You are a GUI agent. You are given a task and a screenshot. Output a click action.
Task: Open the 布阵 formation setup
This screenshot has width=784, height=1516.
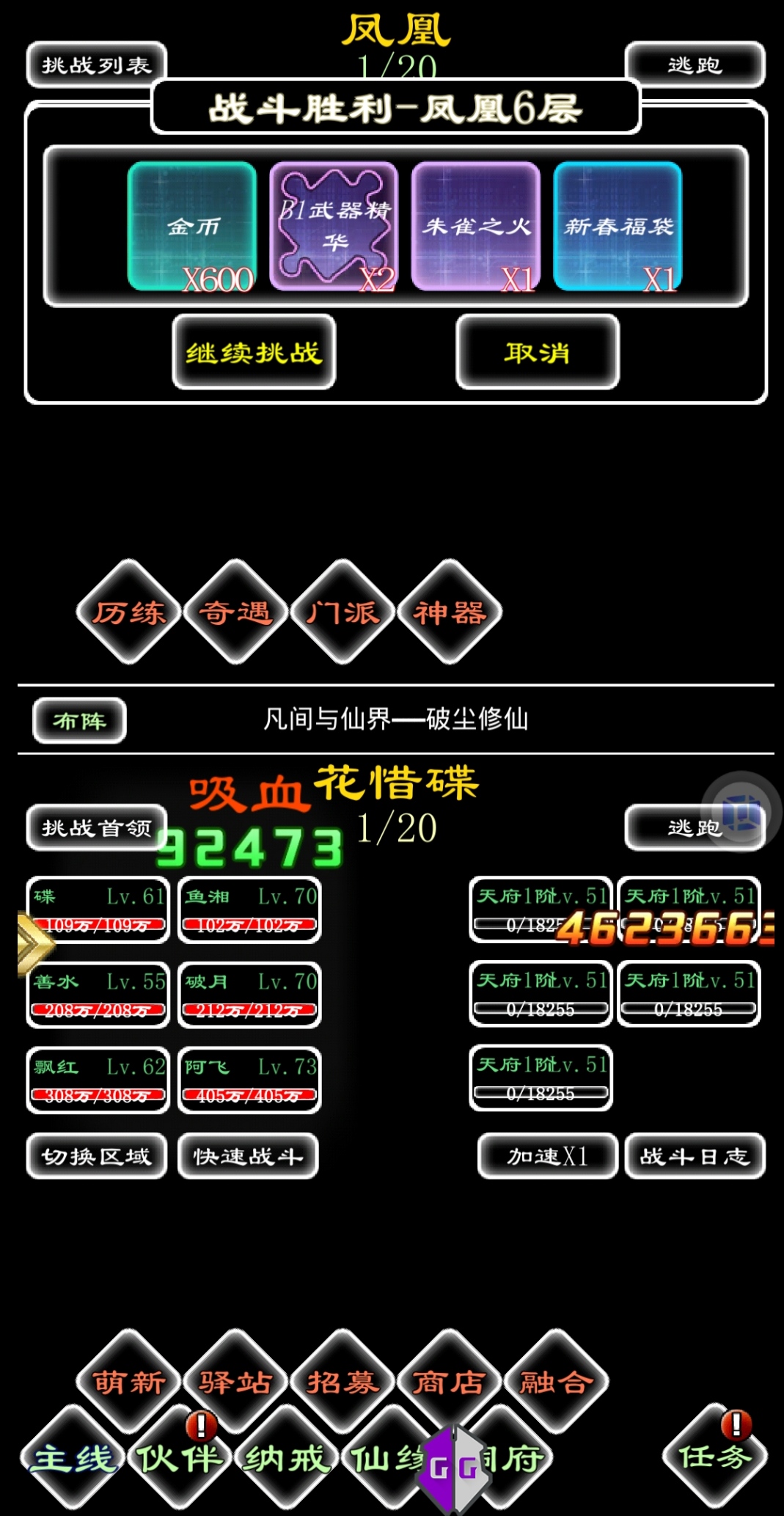(79, 721)
